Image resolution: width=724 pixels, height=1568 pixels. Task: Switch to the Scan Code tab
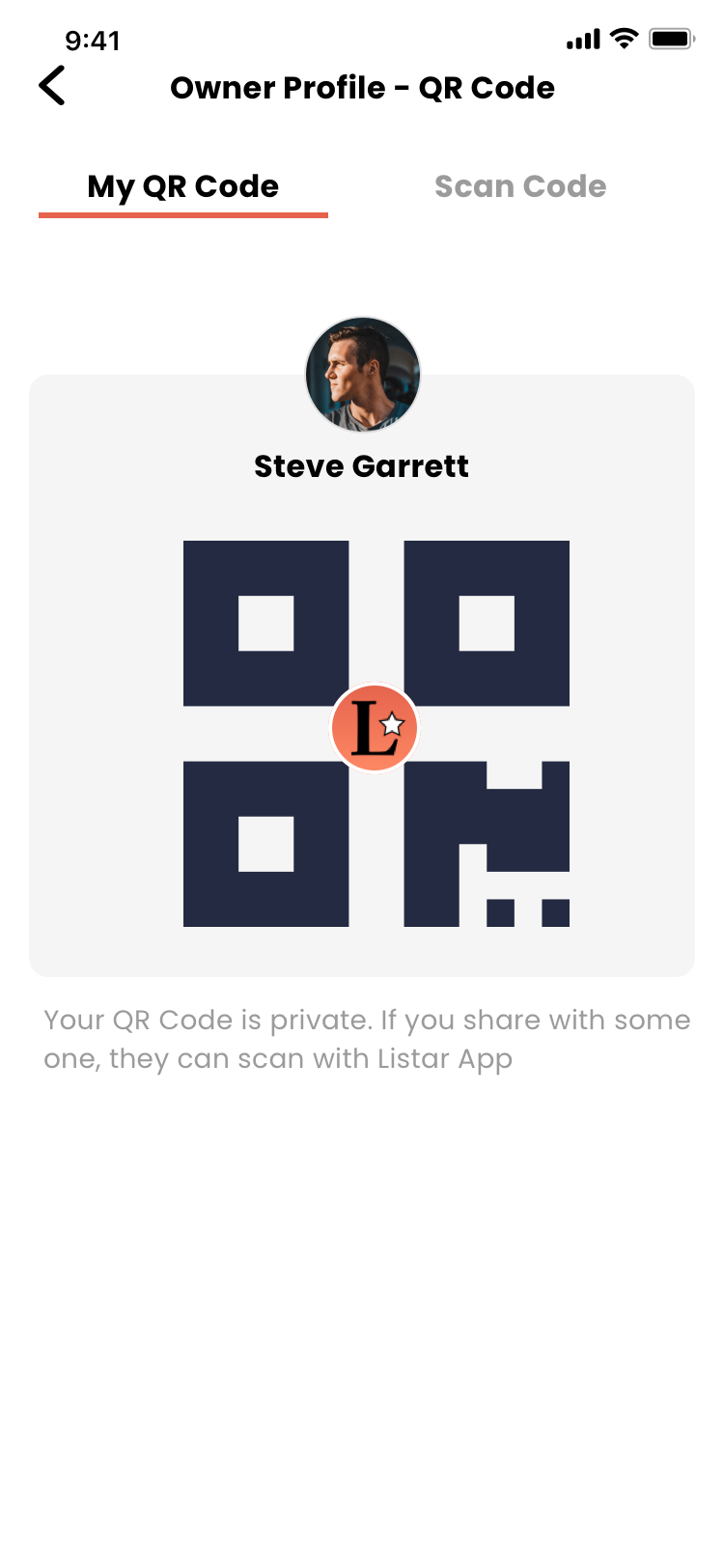point(520,186)
